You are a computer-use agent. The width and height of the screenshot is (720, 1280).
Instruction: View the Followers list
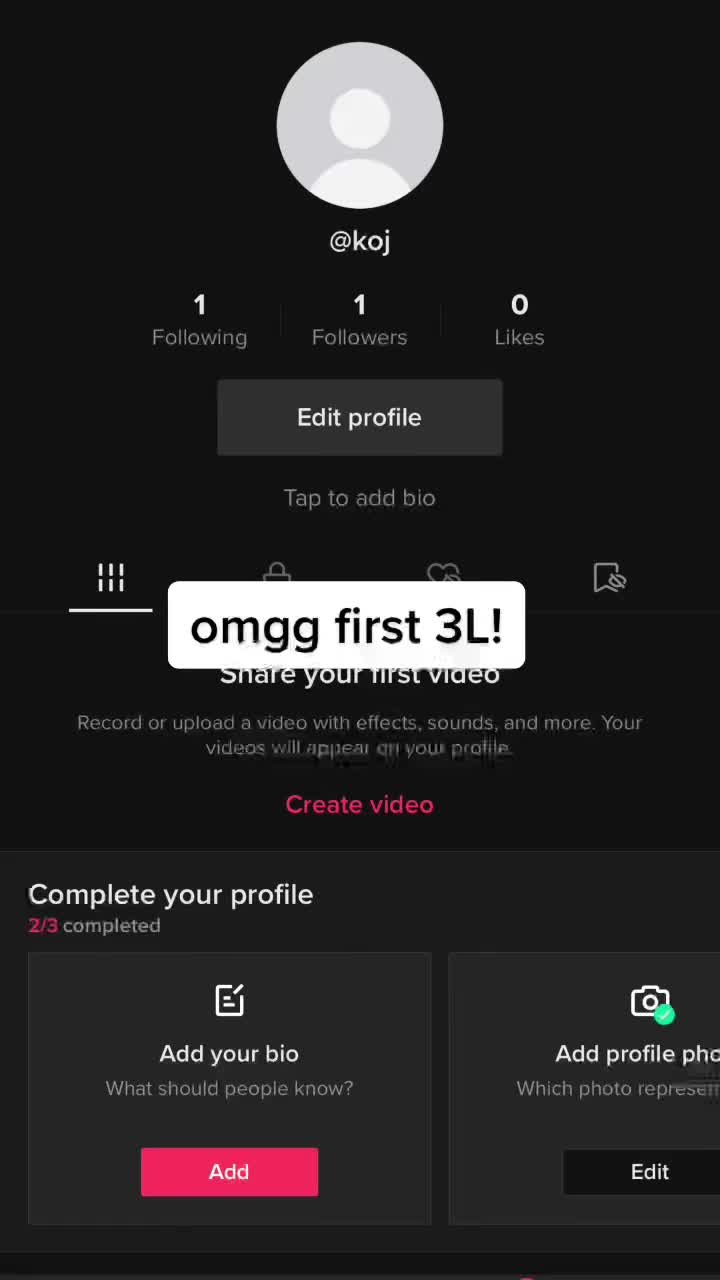click(359, 320)
